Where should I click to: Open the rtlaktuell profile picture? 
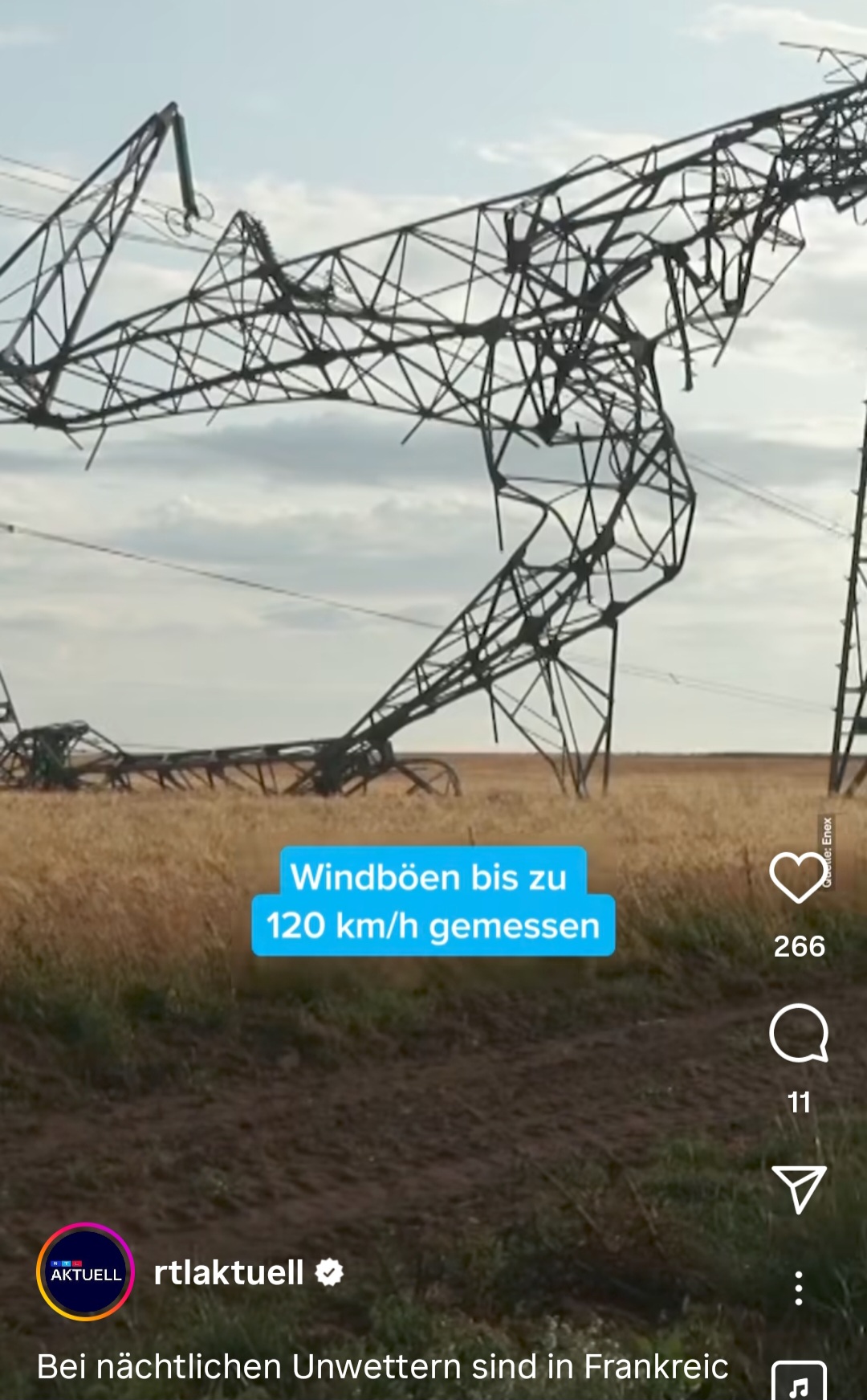tap(85, 1272)
